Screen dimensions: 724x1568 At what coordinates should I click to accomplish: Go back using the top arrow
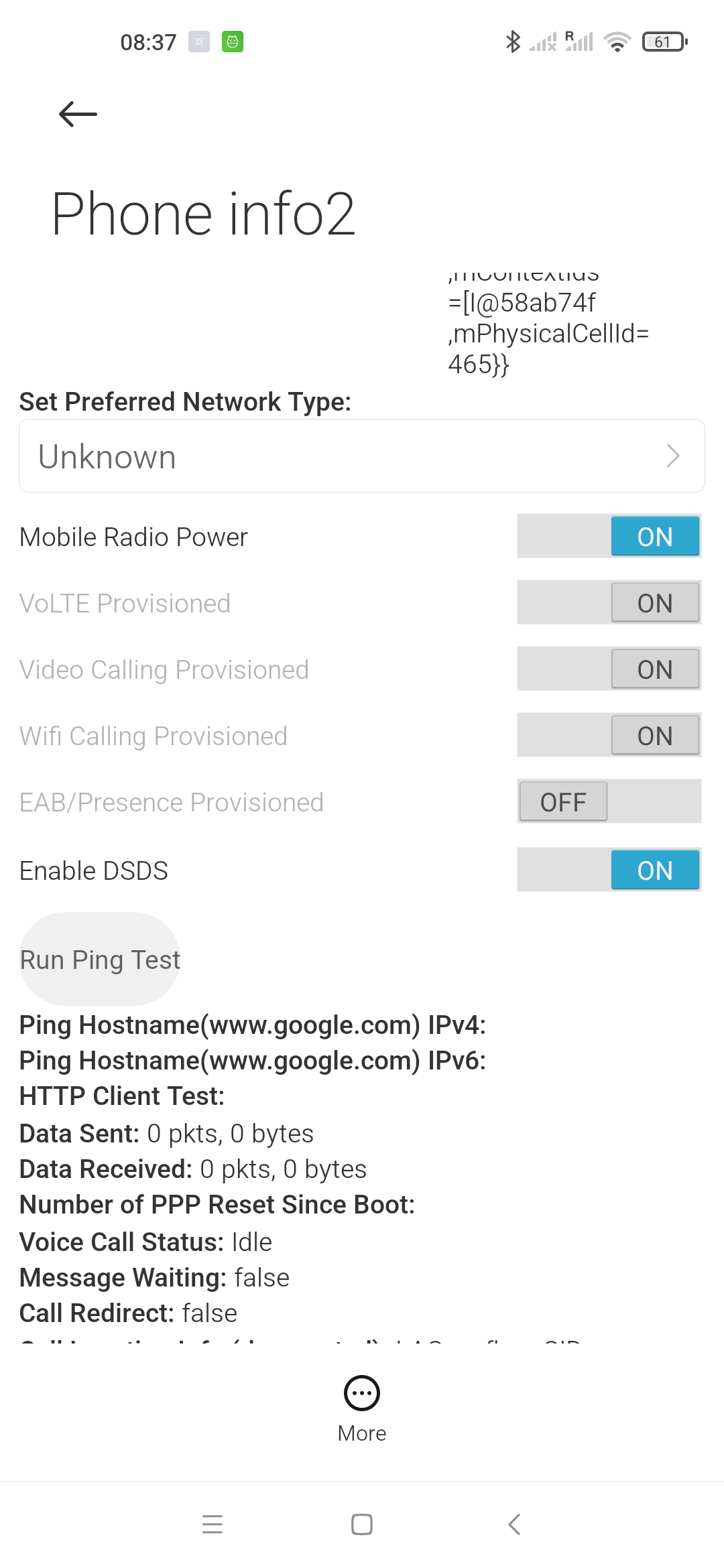coord(78,114)
